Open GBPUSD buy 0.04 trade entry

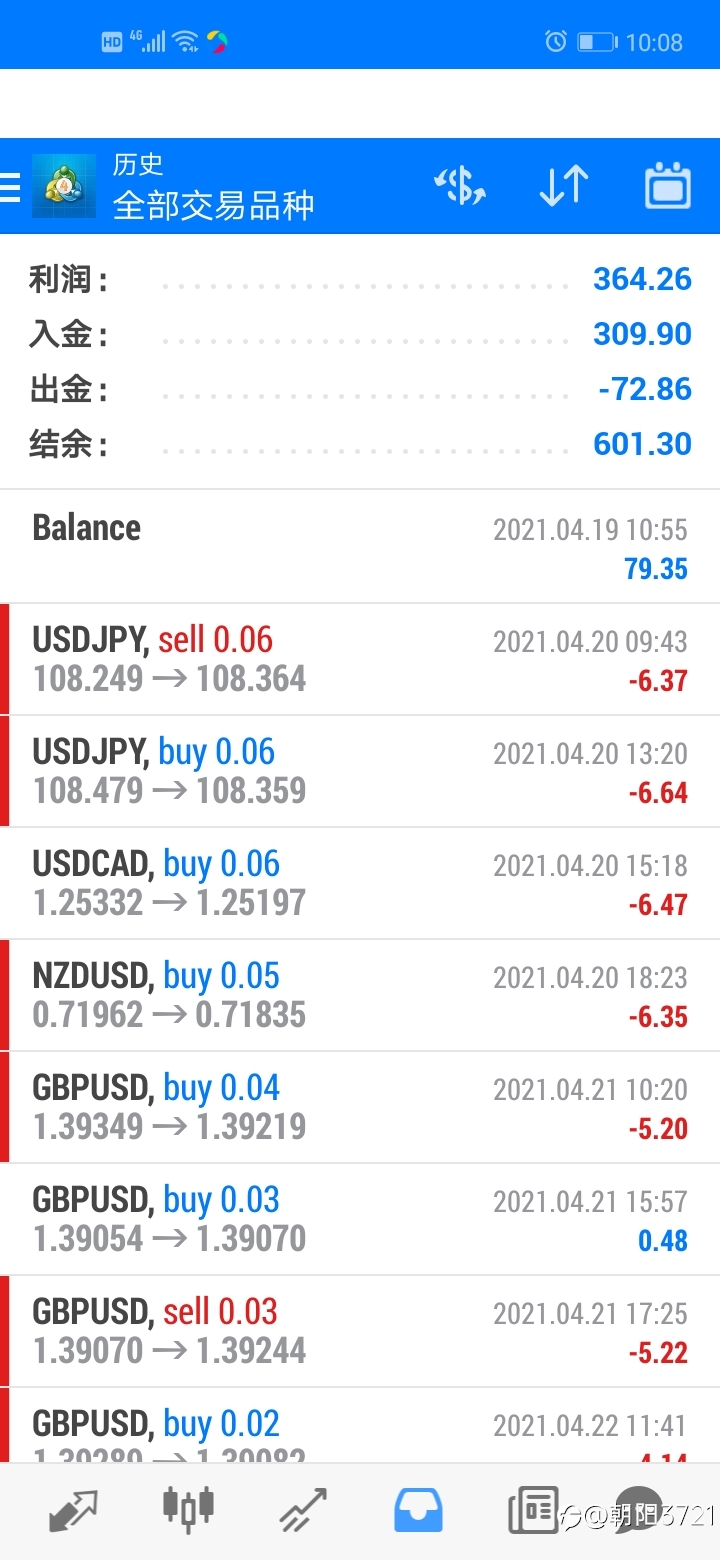(x=360, y=1107)
